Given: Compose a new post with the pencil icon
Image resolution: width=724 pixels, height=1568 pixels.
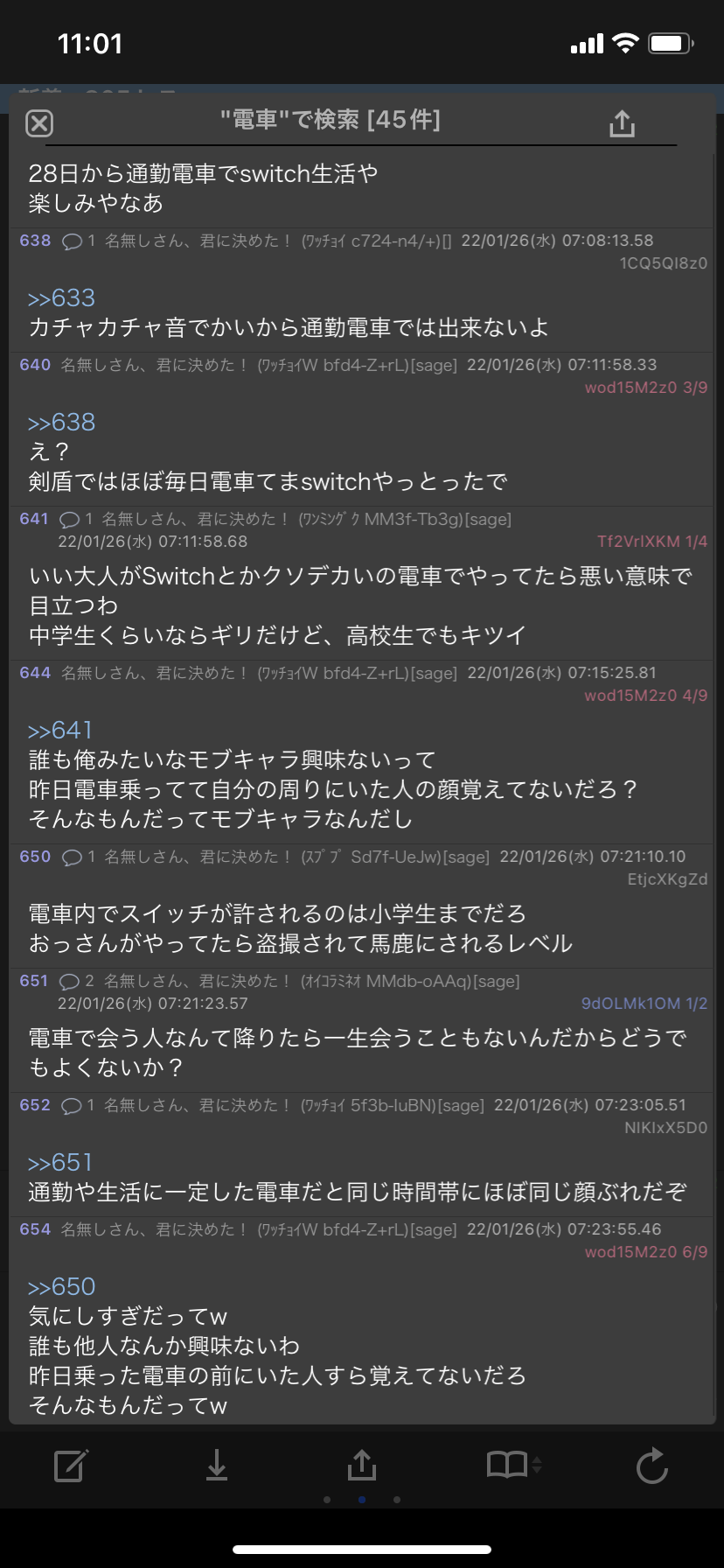Looking at the screenshot, I should coord(71,1466).
